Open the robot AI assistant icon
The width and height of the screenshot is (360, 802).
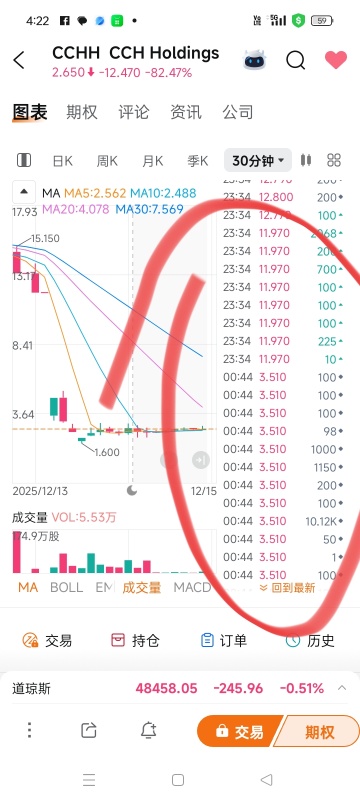click(254, 60)
